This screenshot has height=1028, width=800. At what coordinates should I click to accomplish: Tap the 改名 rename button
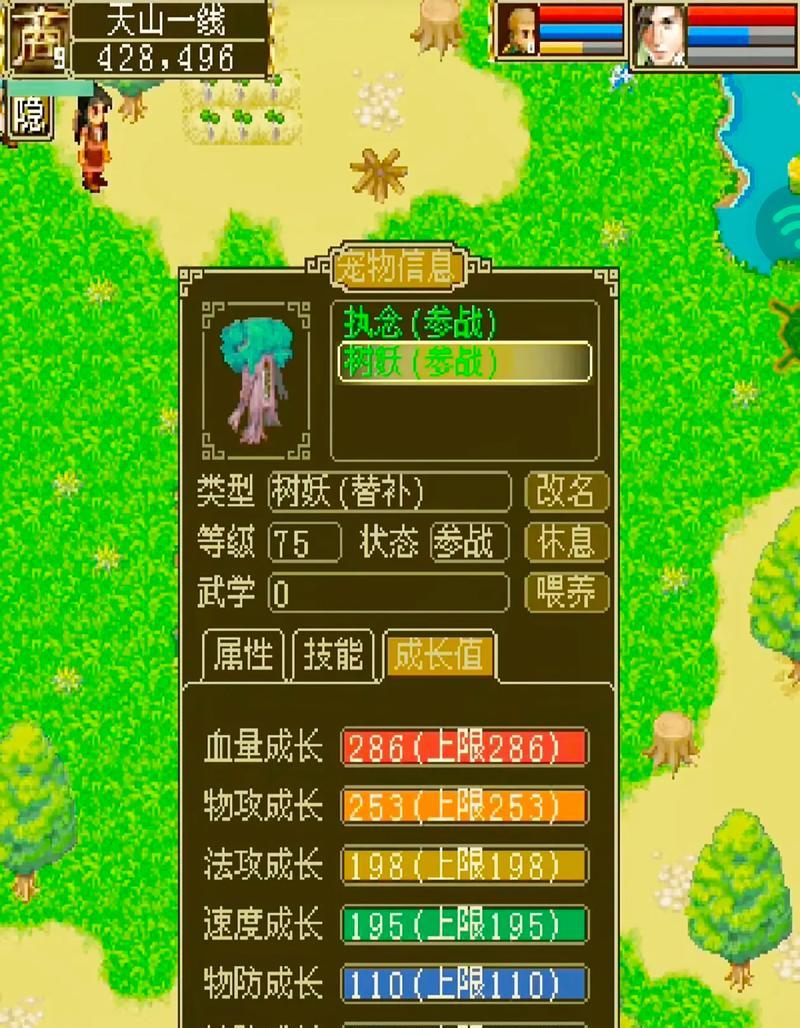[x=566, y=492]
